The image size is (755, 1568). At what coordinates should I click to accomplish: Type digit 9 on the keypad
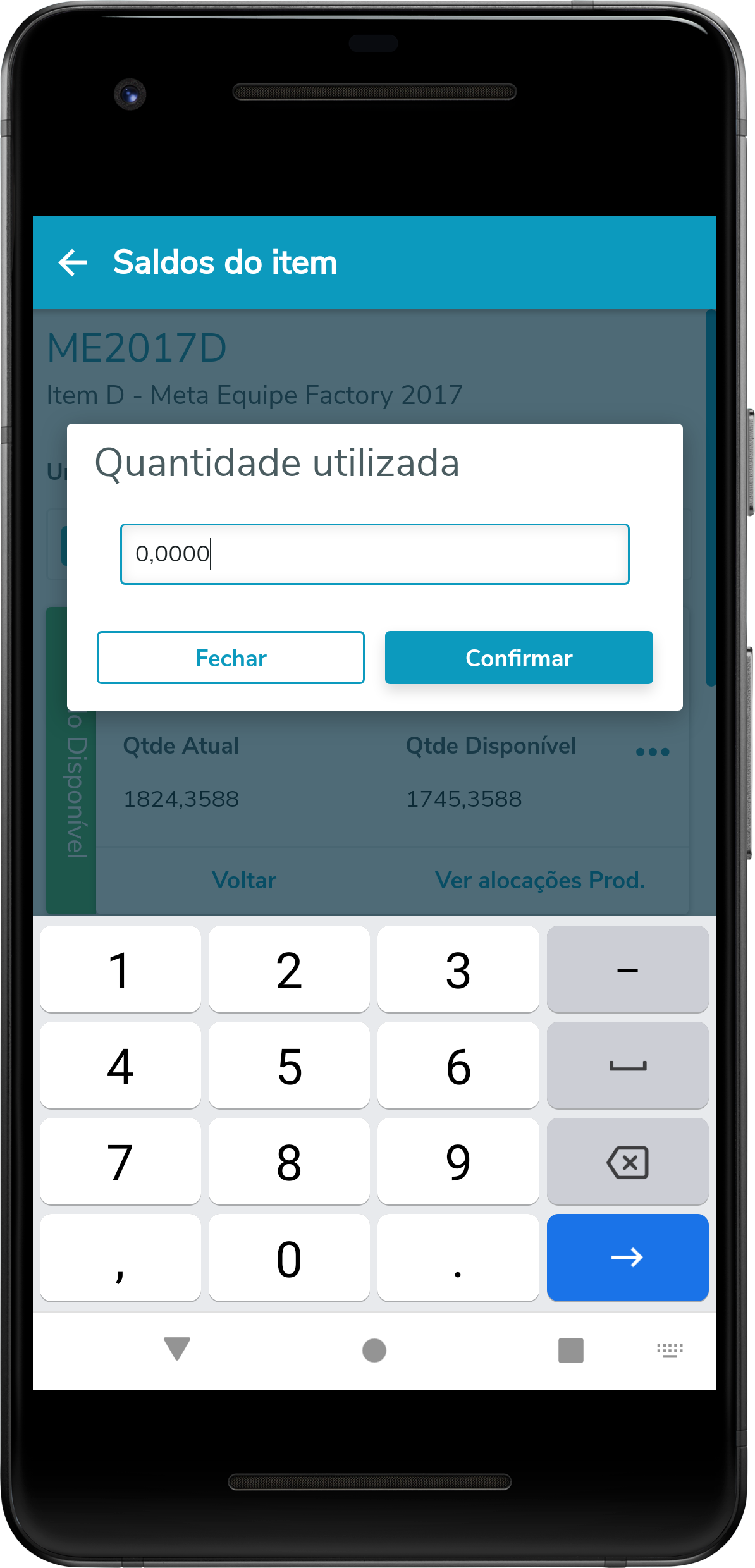pos(458,1162)
